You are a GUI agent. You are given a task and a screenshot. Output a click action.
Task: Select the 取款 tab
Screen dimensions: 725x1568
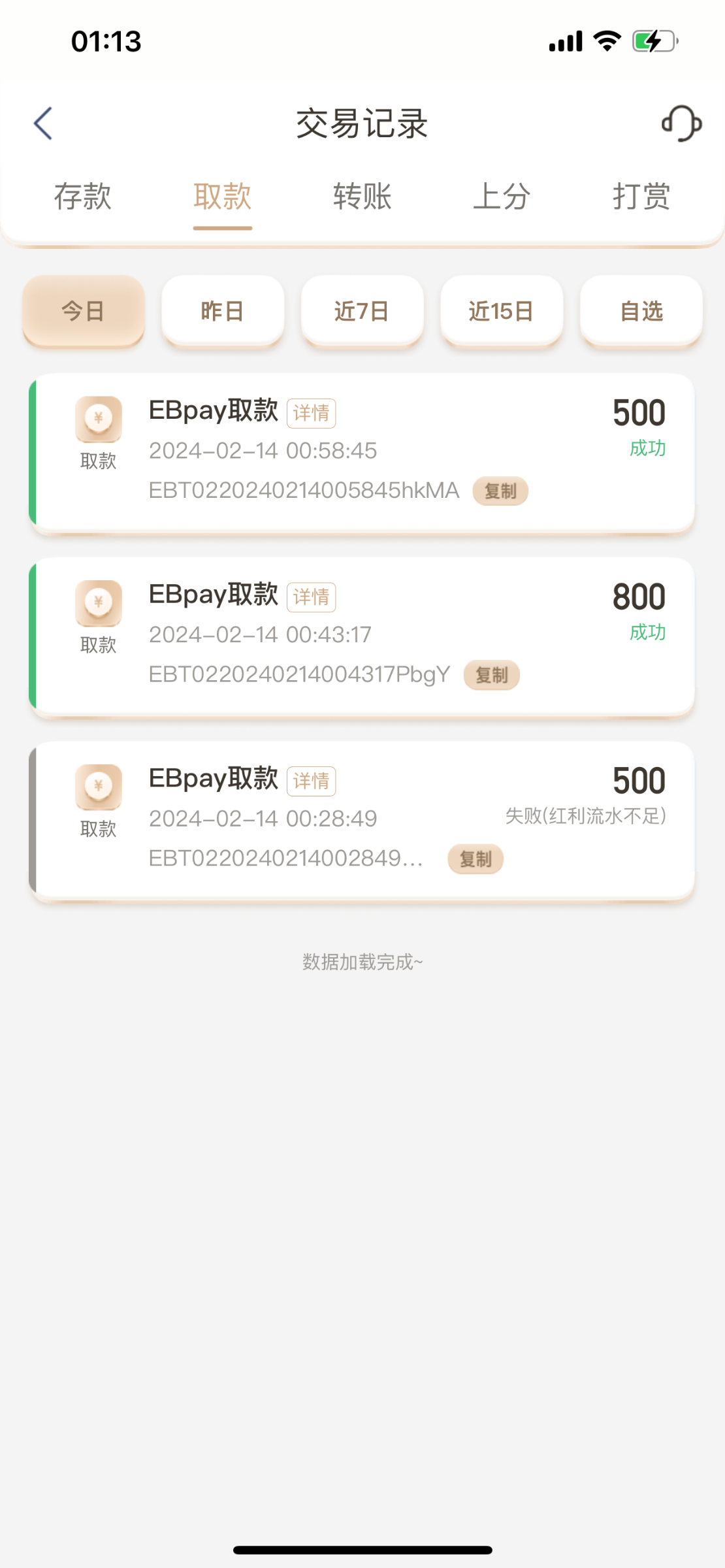tap(222, 197)
